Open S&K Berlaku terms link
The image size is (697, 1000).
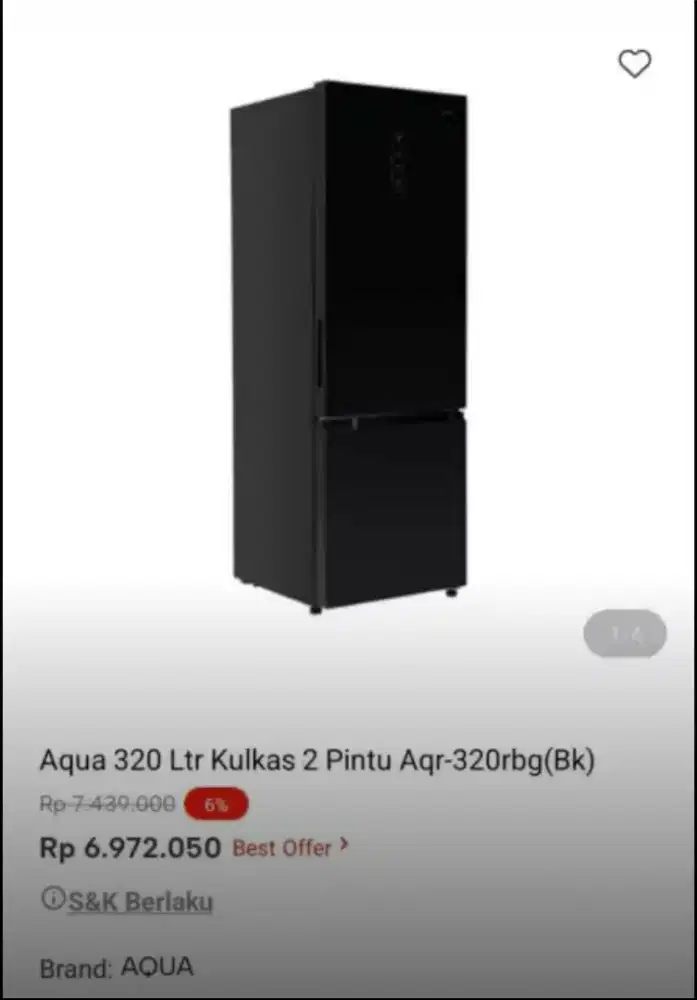tap(140, 901)
